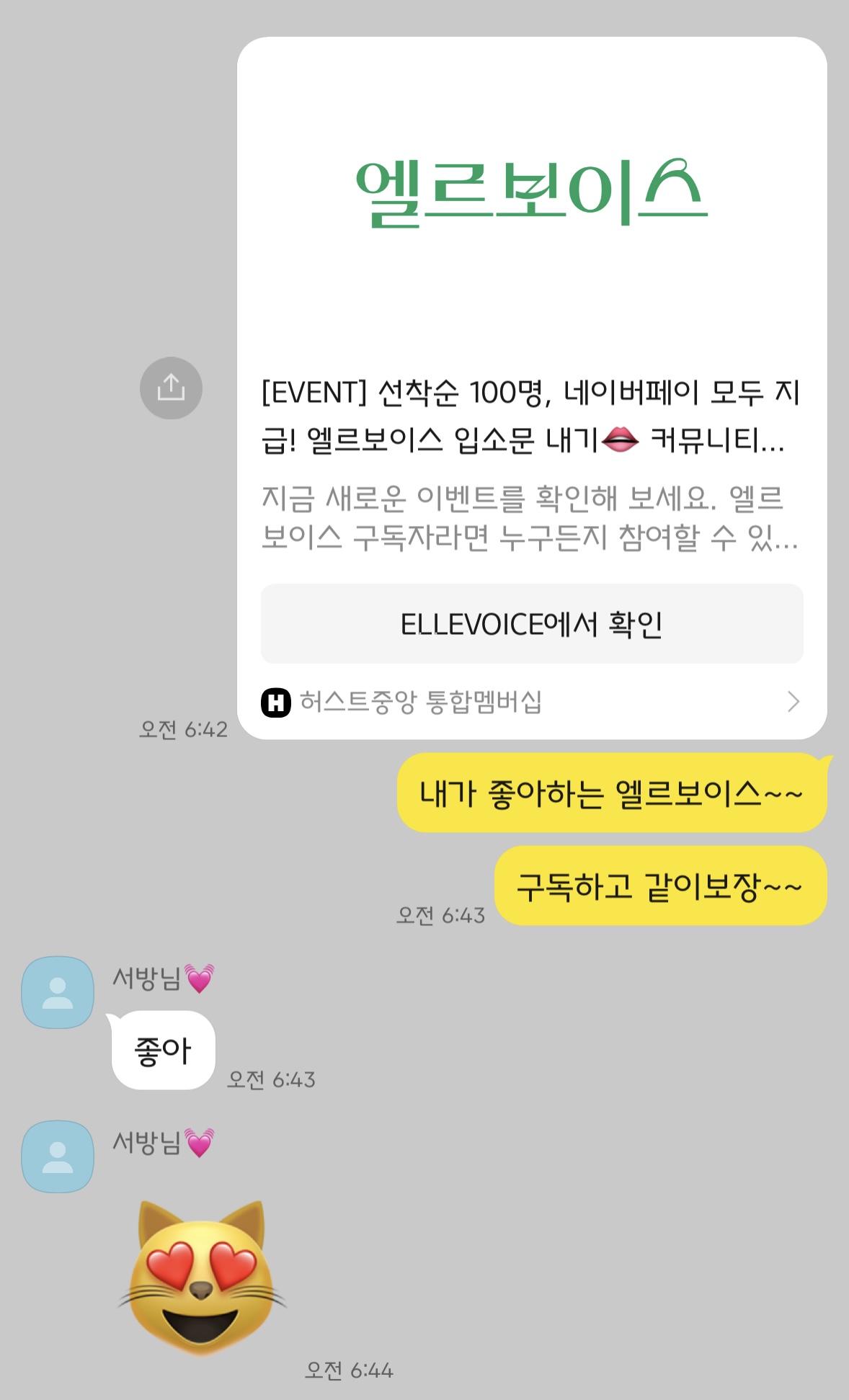Share the 엘르보이스 event card
849x1400 pixels.
171,388
